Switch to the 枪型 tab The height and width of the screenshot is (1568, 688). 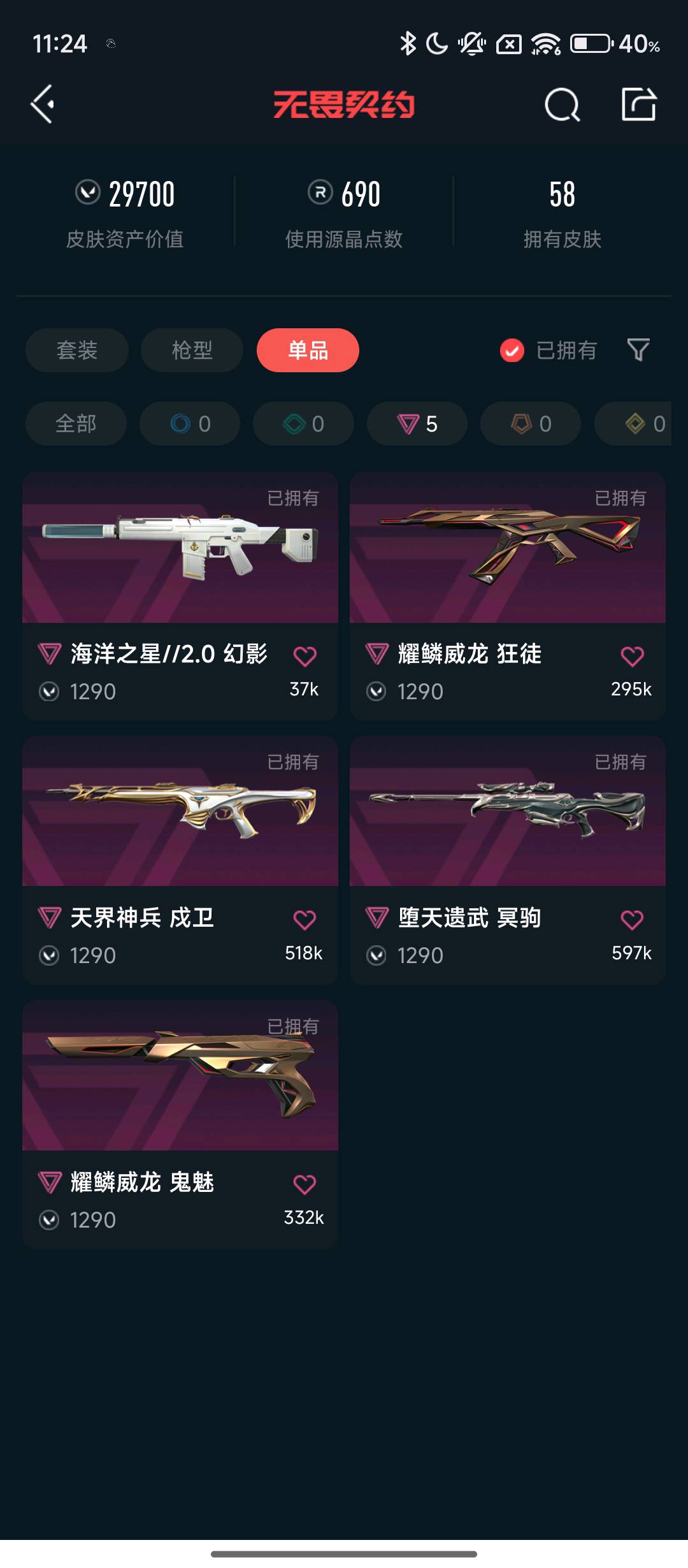click(x=192, y=350)
